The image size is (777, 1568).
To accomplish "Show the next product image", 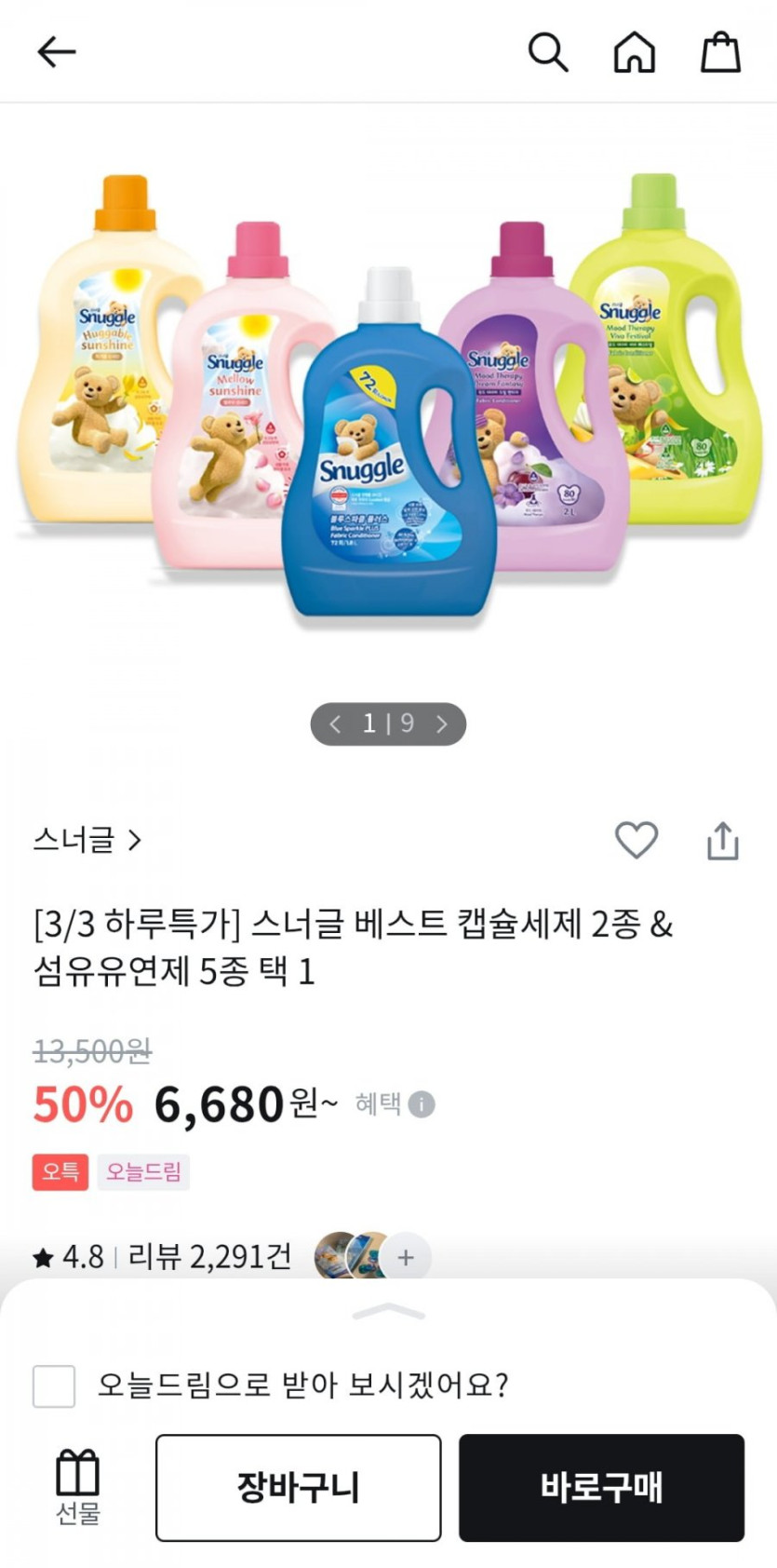I will [442, 724].
